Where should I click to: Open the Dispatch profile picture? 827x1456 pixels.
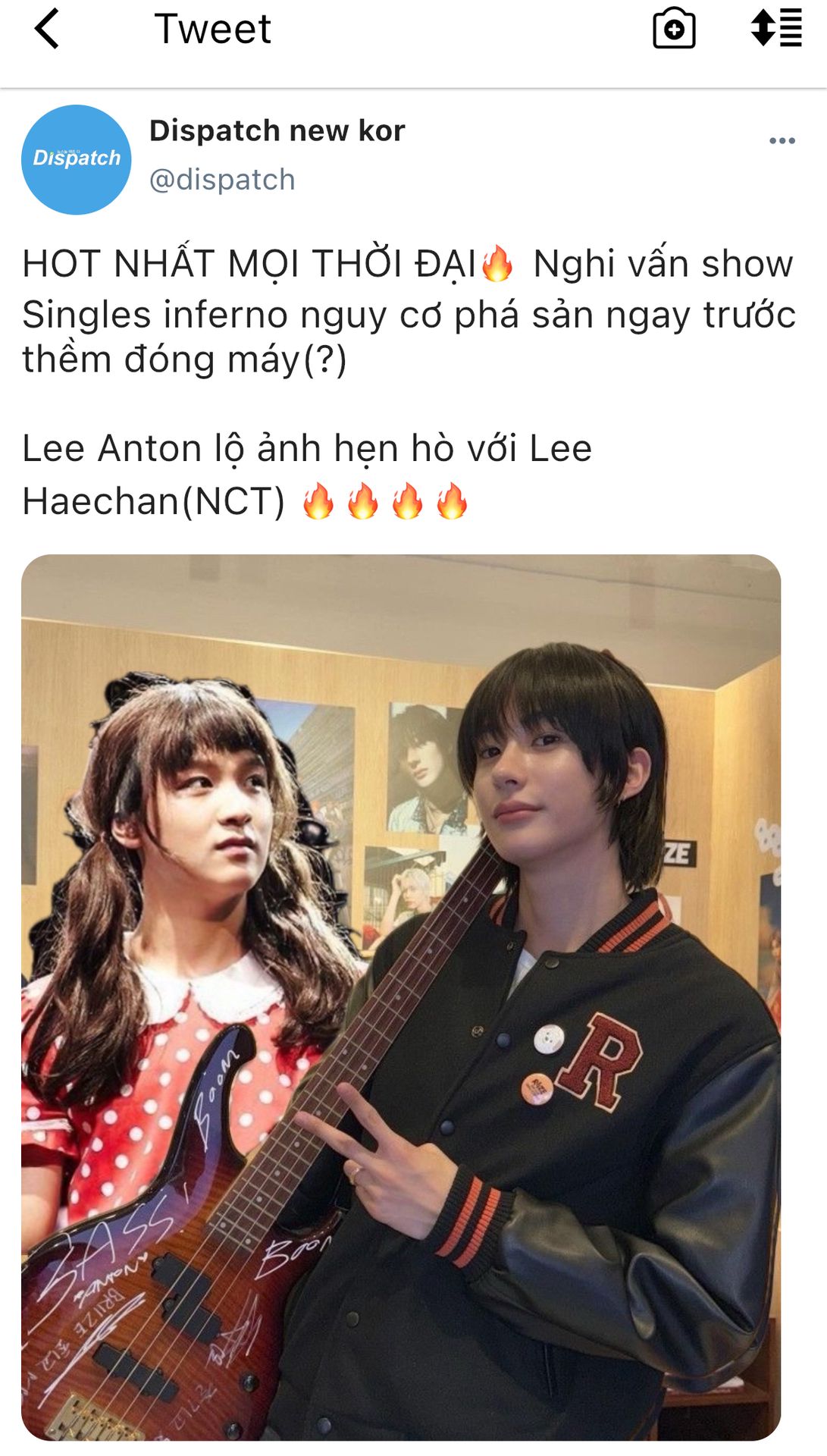pyautogui.click(x=77, y=159)
